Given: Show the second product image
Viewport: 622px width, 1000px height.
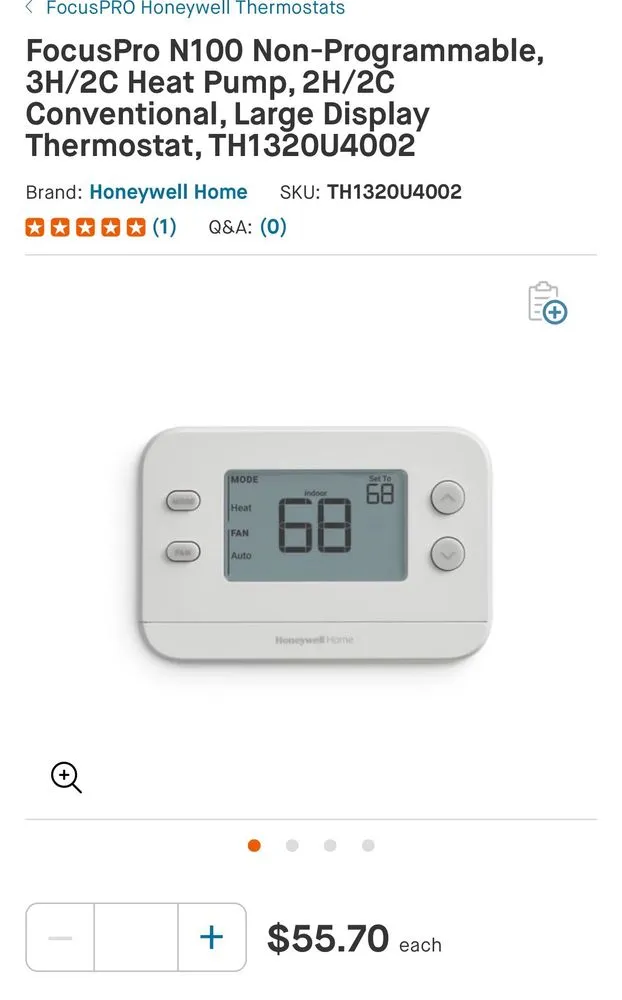Looking at the screenshot, I should pos(292,846).
